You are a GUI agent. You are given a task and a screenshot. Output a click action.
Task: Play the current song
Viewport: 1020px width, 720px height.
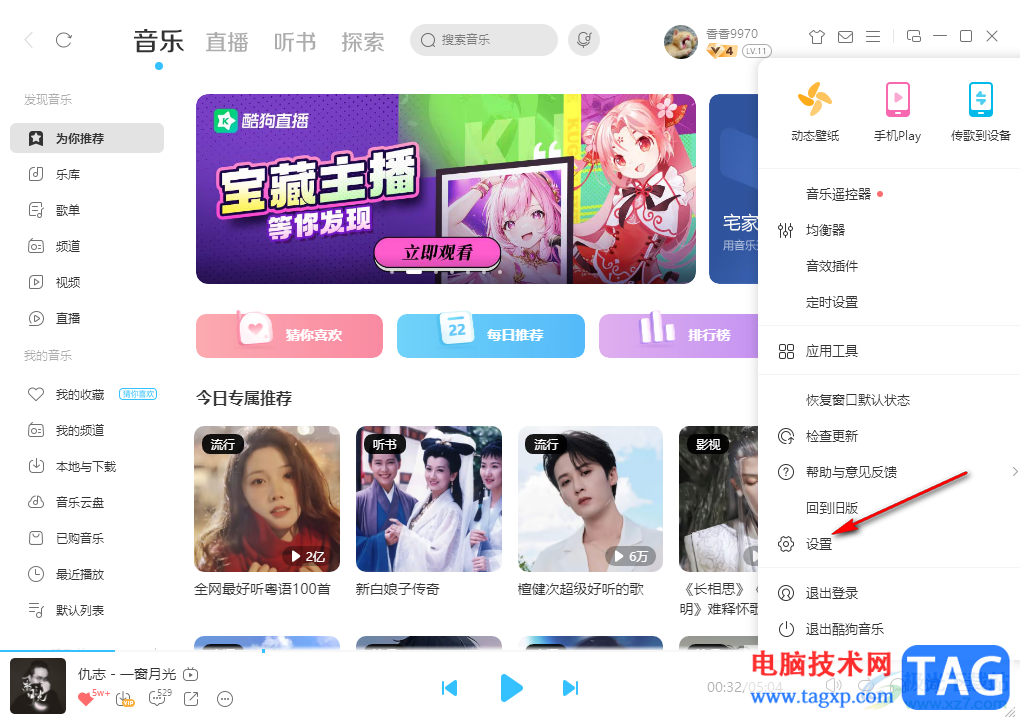click(511, 687)
